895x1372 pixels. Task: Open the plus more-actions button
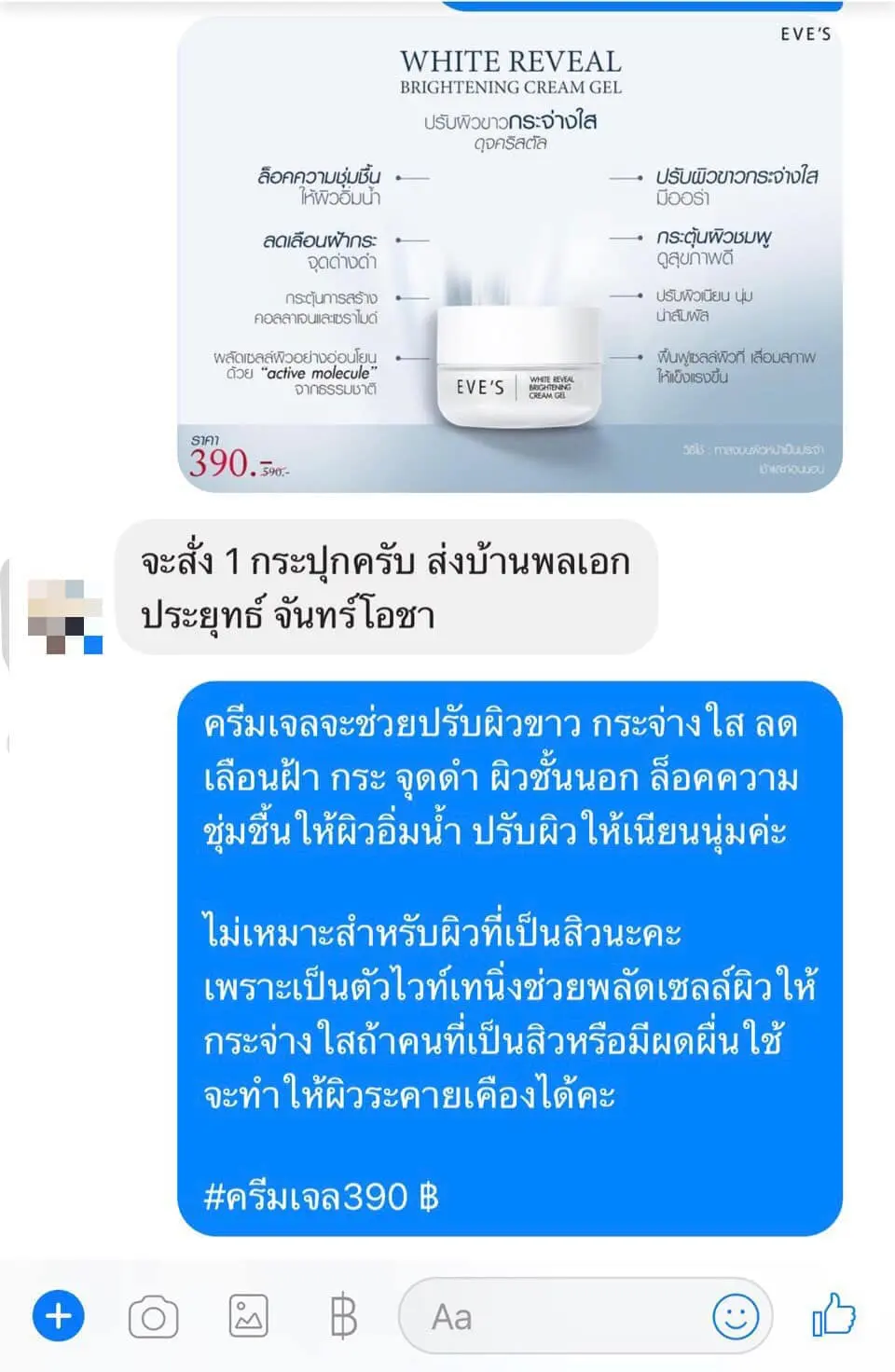click(59, 1317)
